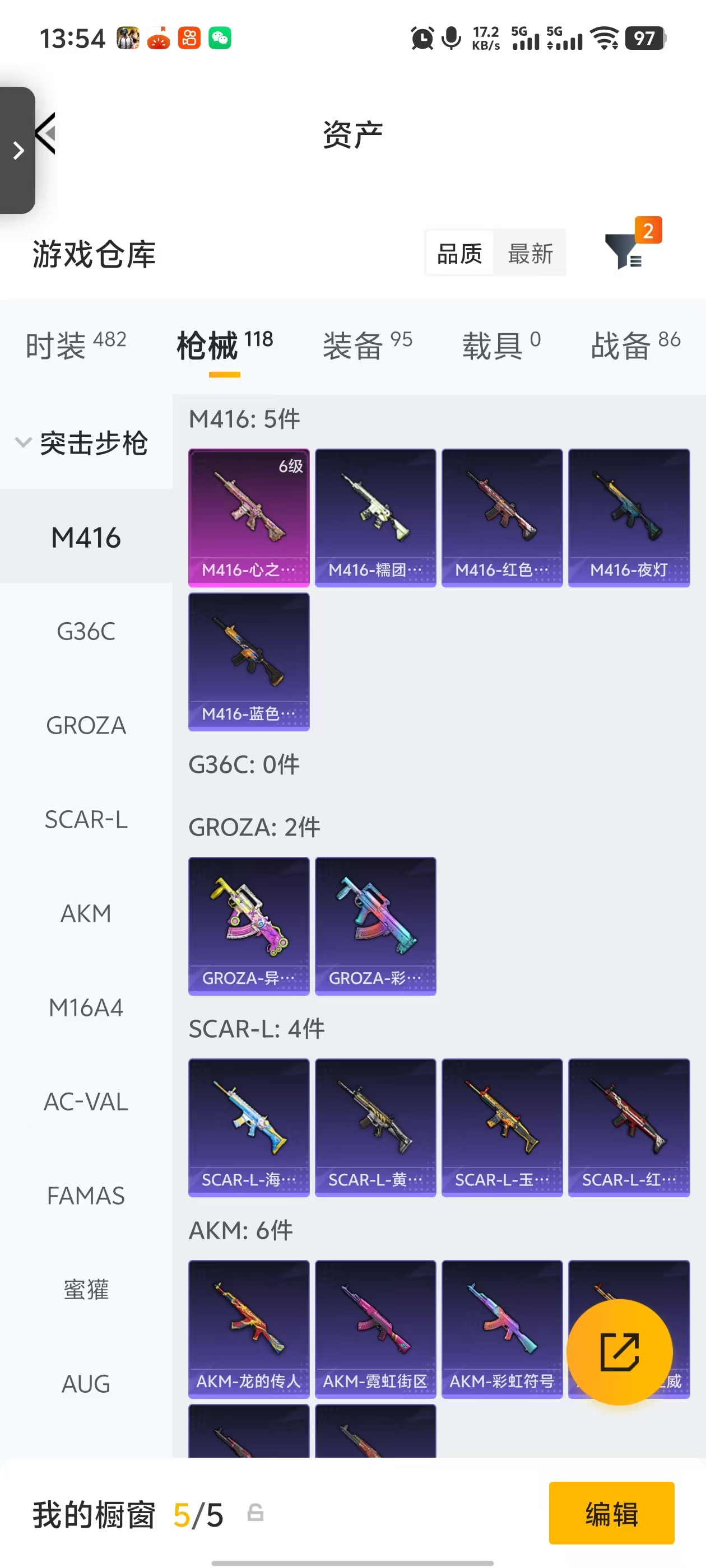
Task: Jump to AKM in the side list
Action: pyautogui.click(x=86, y=913)
